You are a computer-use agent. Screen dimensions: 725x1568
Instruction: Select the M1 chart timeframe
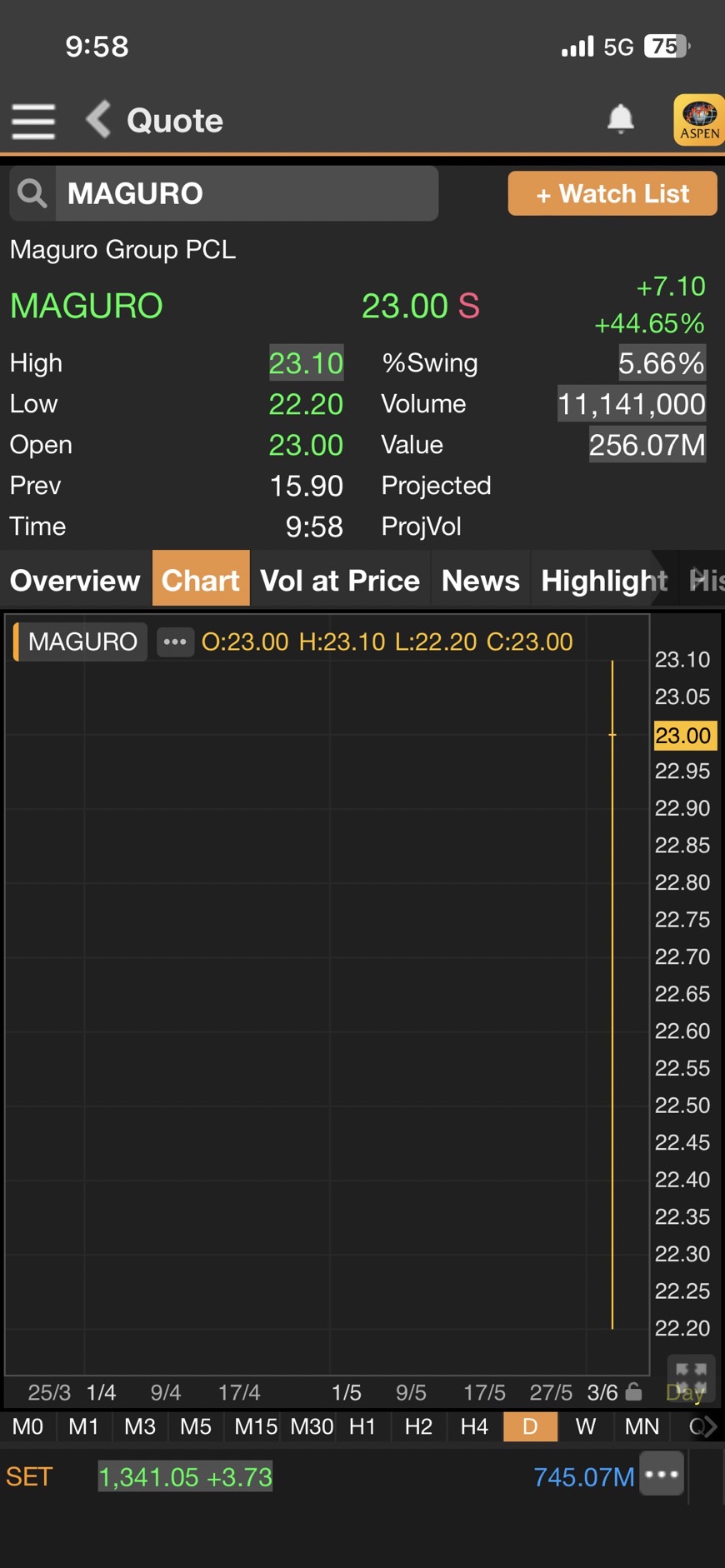83,1426
